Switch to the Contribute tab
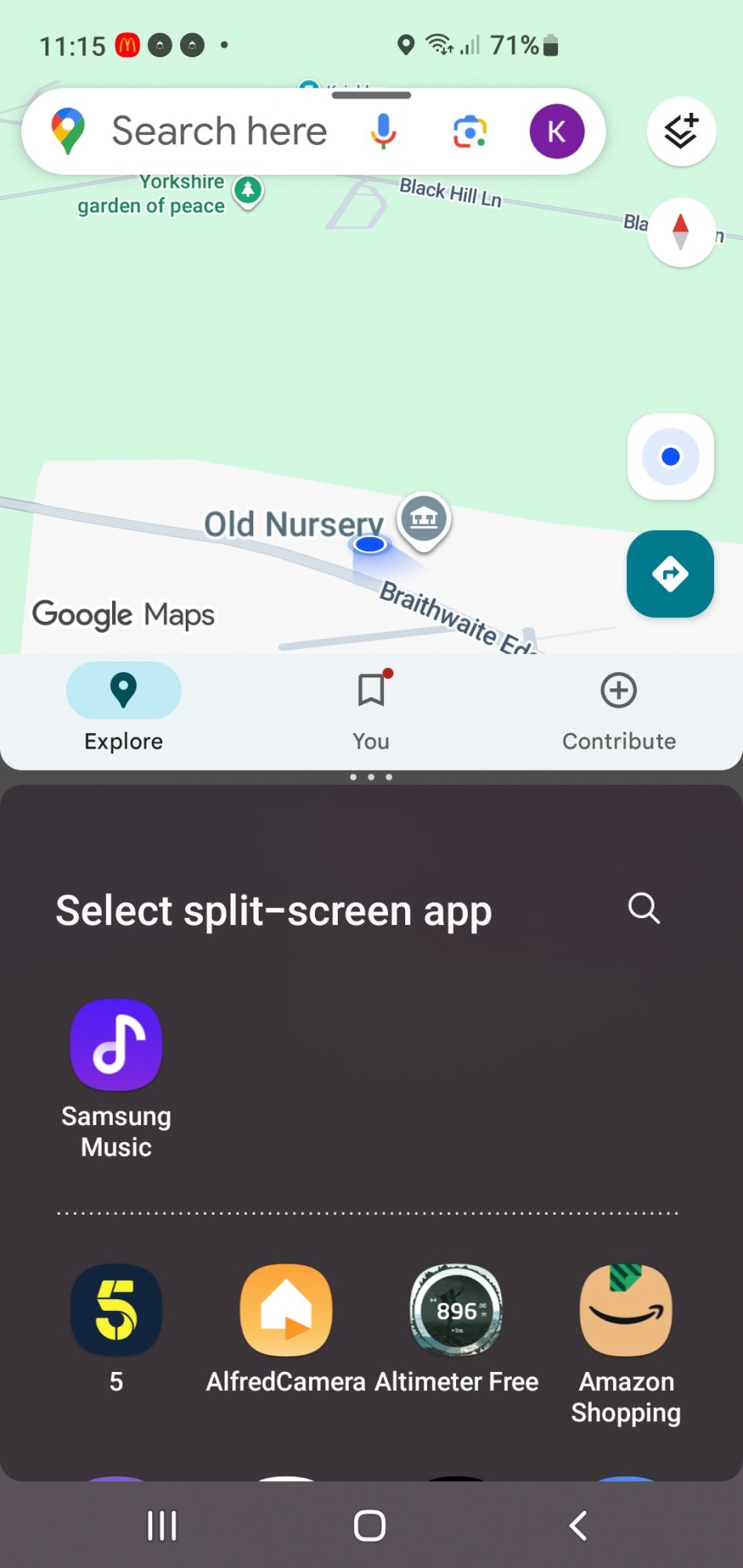 618,707
